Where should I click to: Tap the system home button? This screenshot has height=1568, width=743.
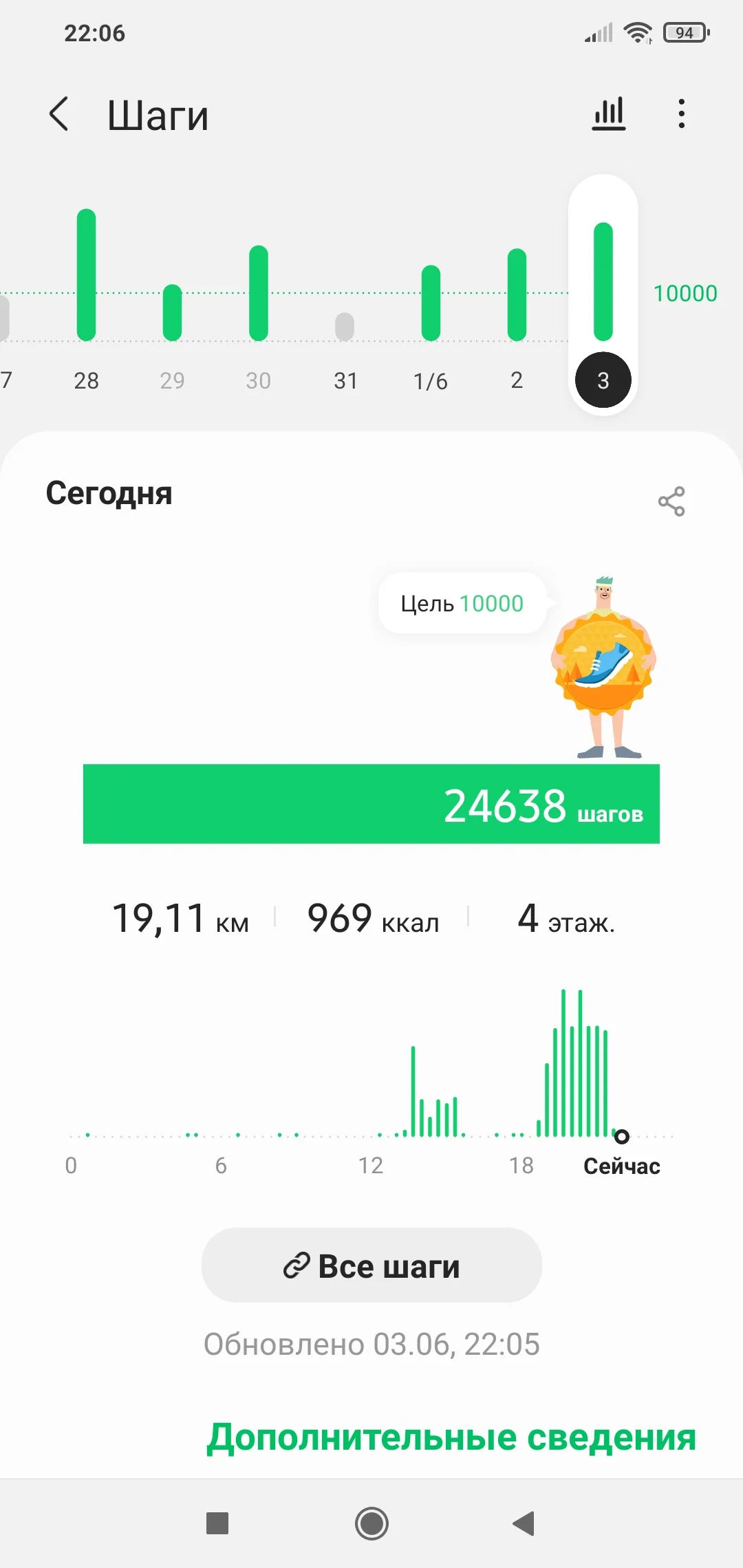point(371,1523)
